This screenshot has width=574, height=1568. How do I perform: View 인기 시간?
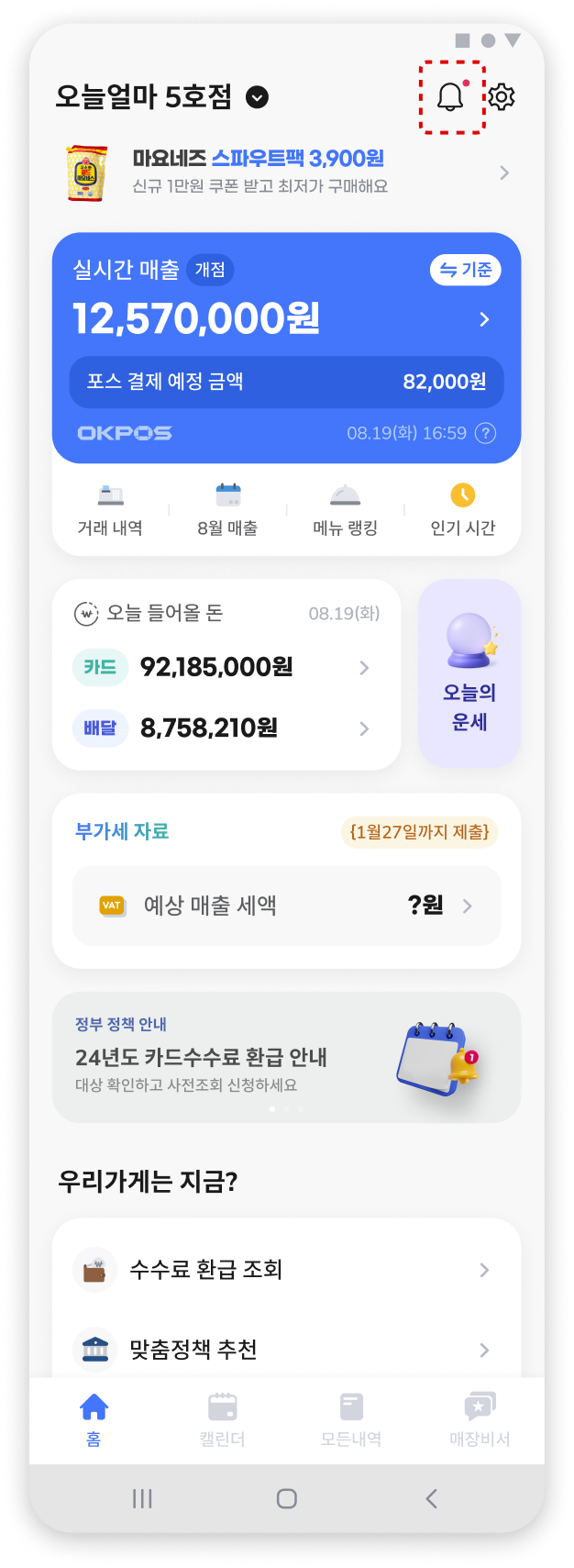pyautogui.click(x=462, y=510)
